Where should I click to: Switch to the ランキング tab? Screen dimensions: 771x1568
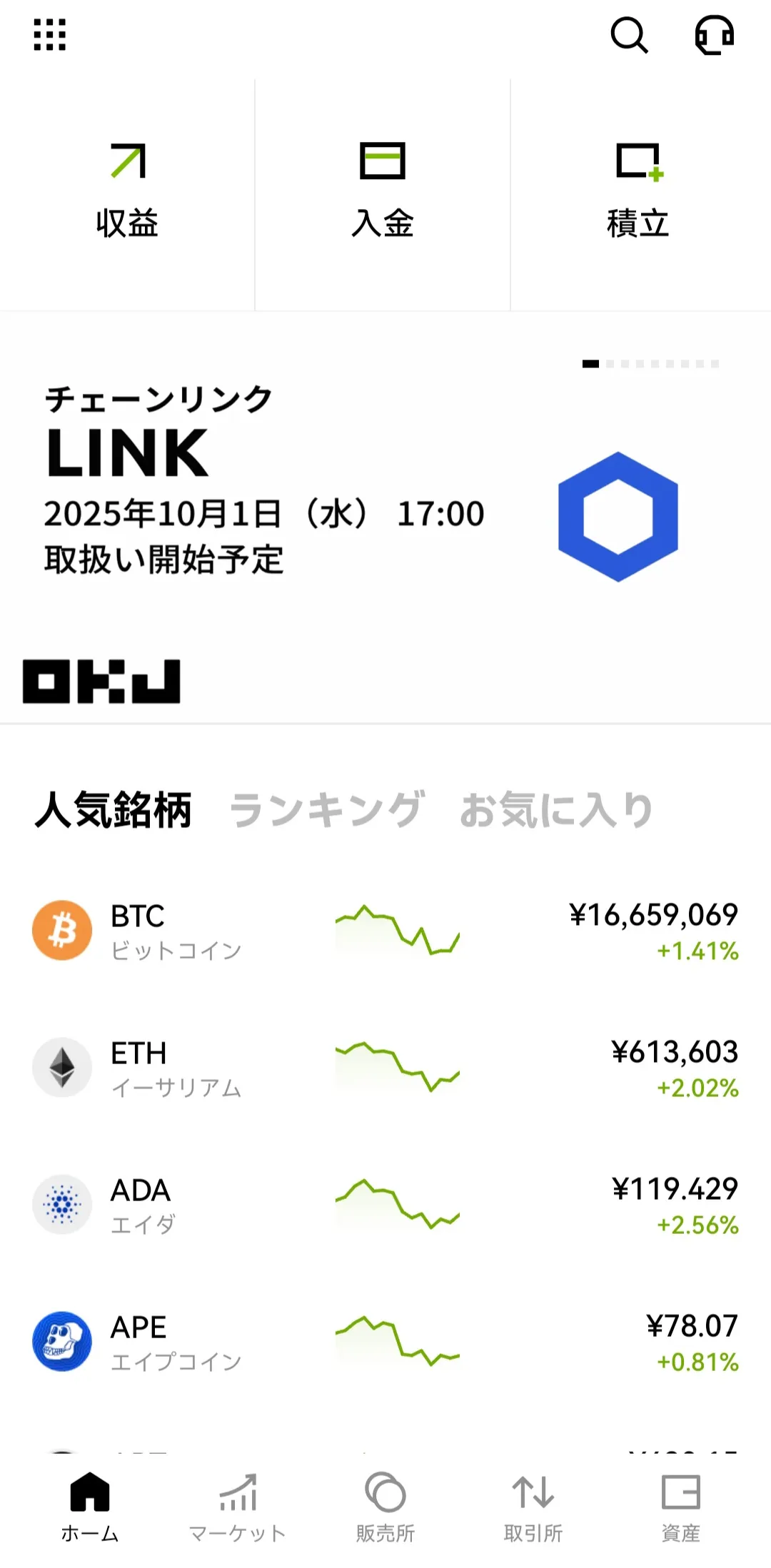click(x=327, y=810)
